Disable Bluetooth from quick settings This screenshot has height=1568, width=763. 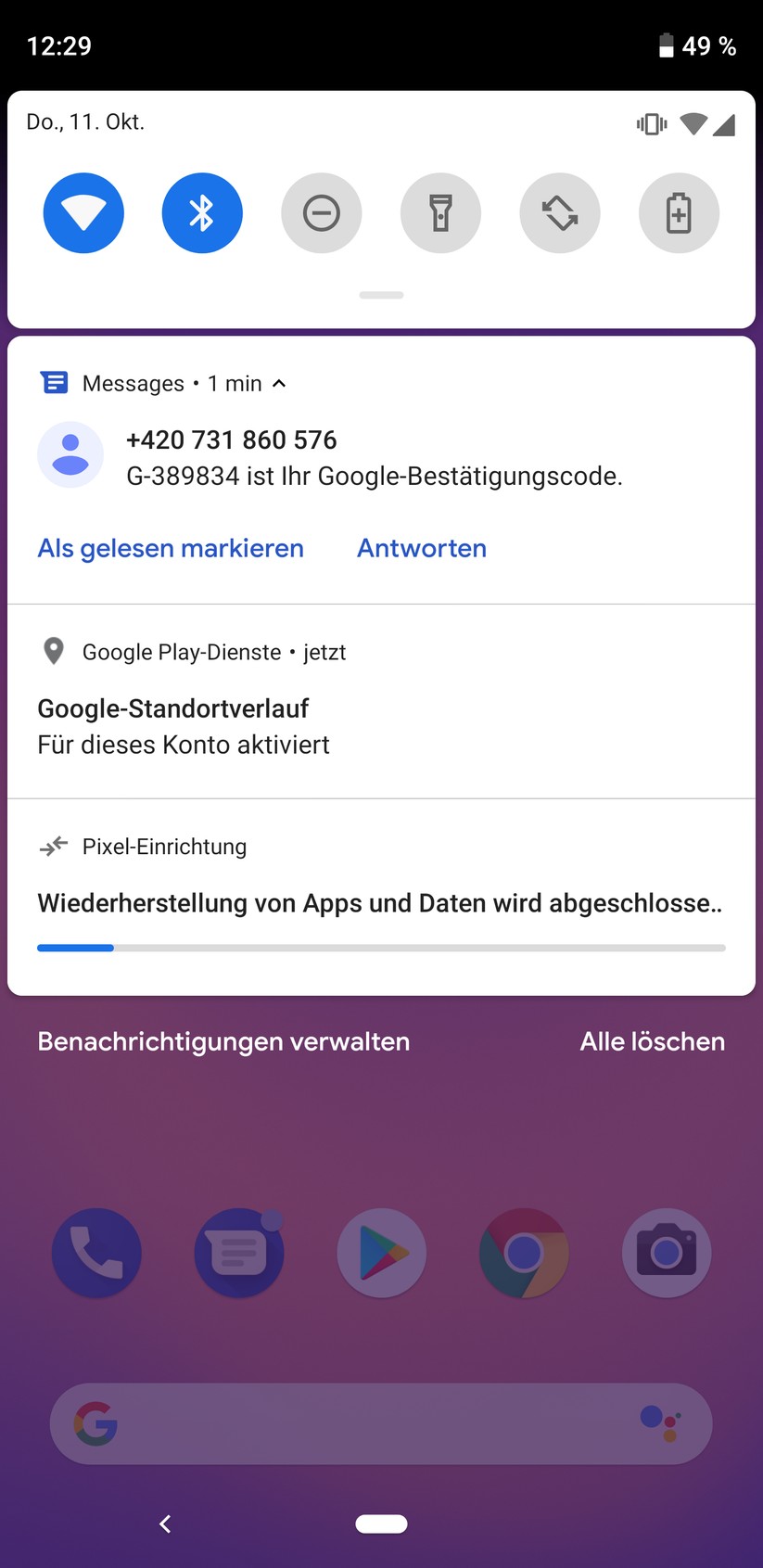[202, 212]
